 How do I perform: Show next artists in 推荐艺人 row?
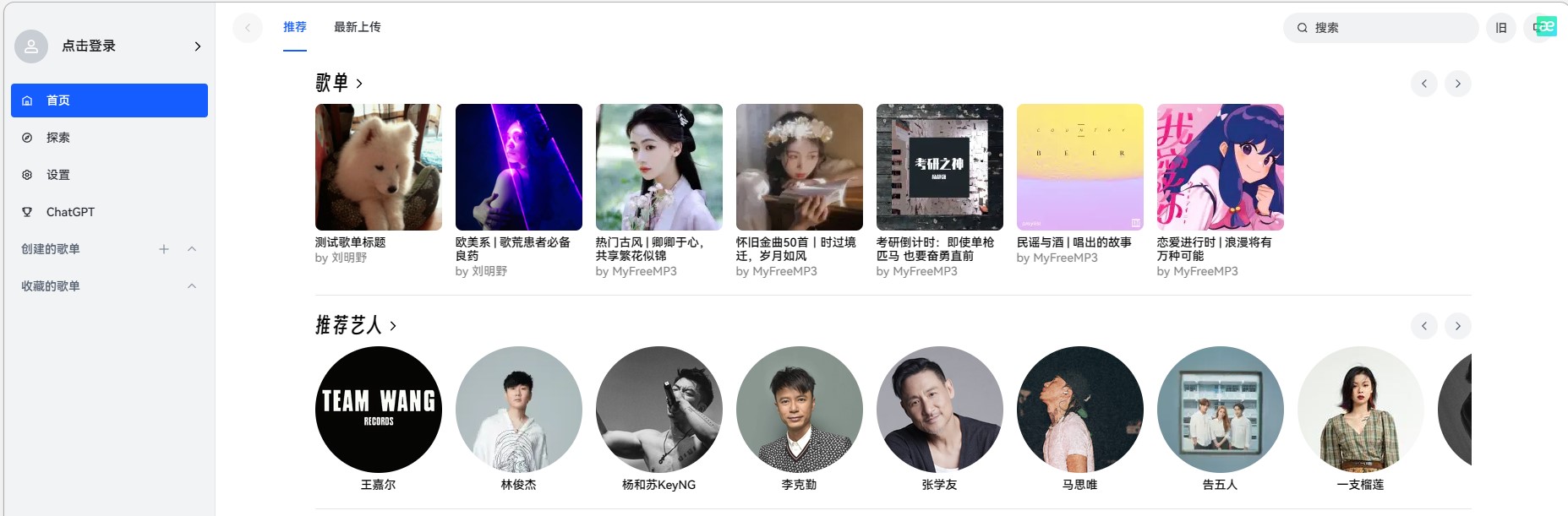(x=1457, y=326)
